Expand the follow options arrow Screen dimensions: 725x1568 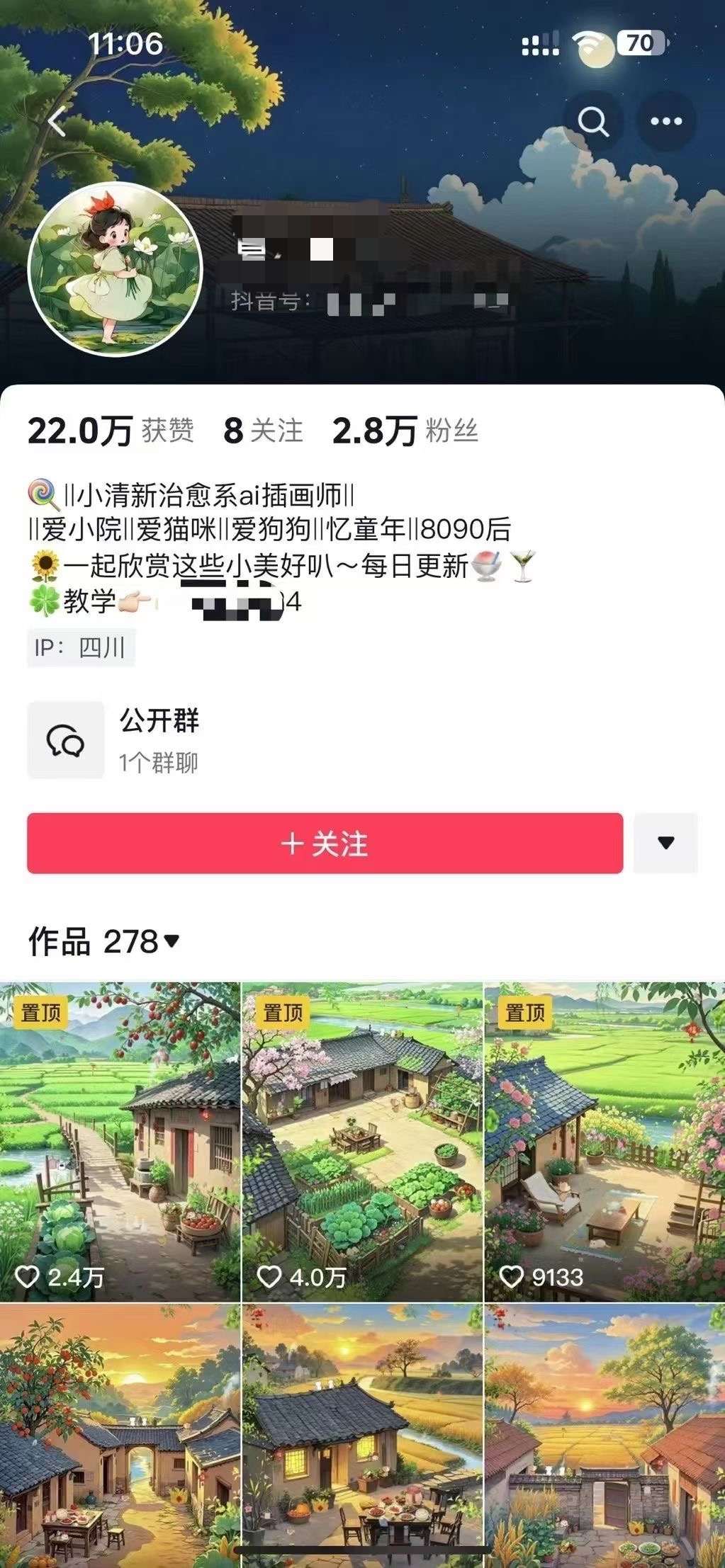[x=665, y=842]
